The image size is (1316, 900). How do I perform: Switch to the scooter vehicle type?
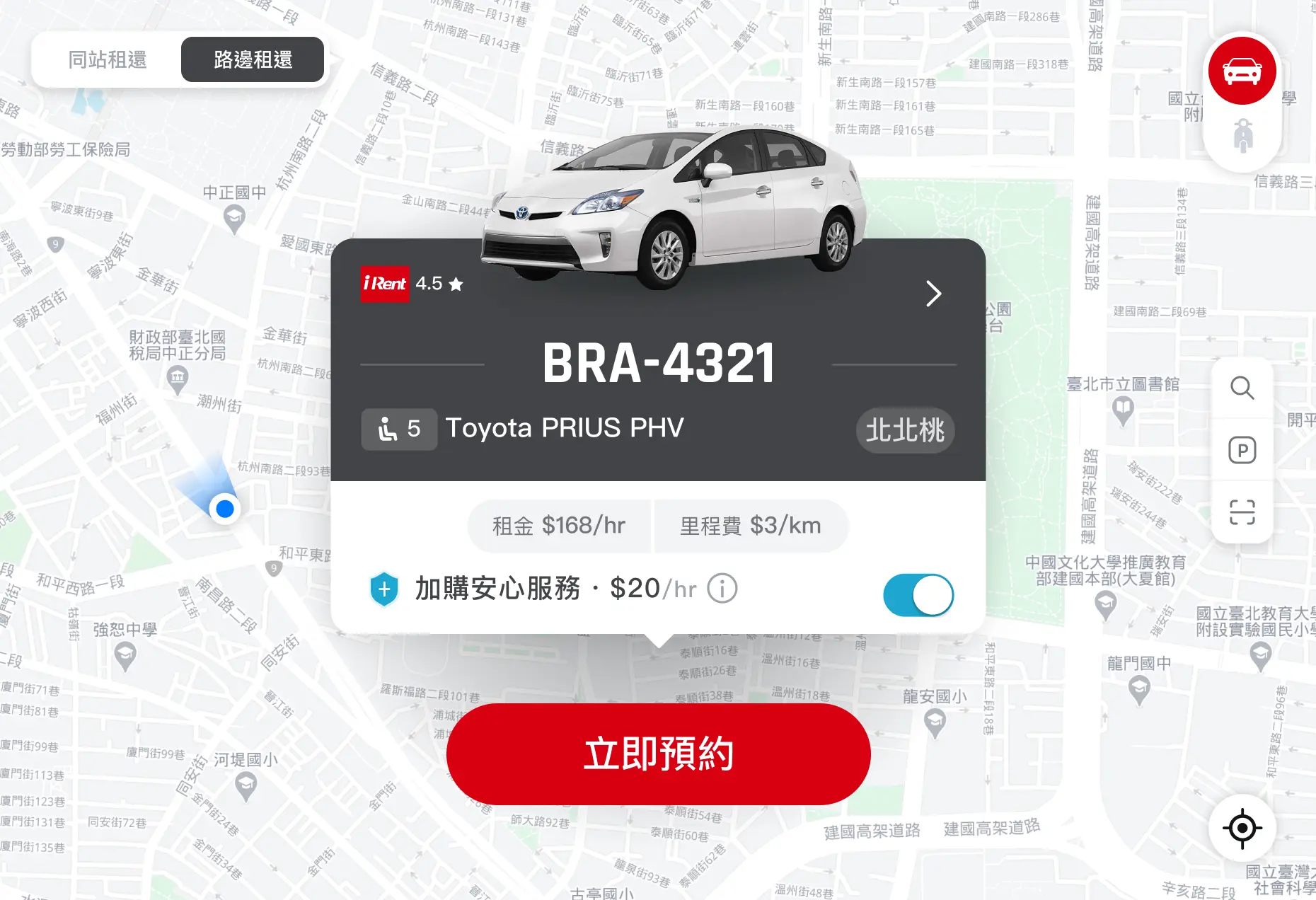point(1242,136)
